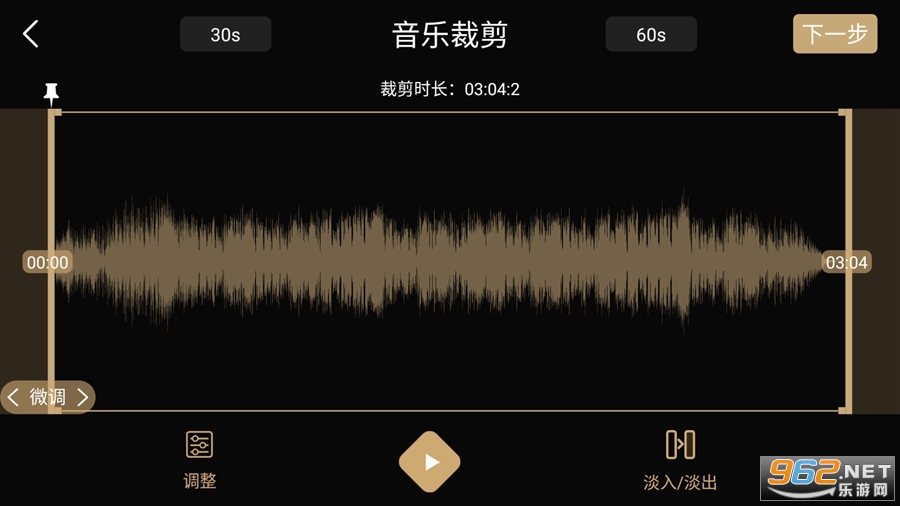Select the 60s clip length
This screenshot has width=900, height=506.
tap(651, 34)
